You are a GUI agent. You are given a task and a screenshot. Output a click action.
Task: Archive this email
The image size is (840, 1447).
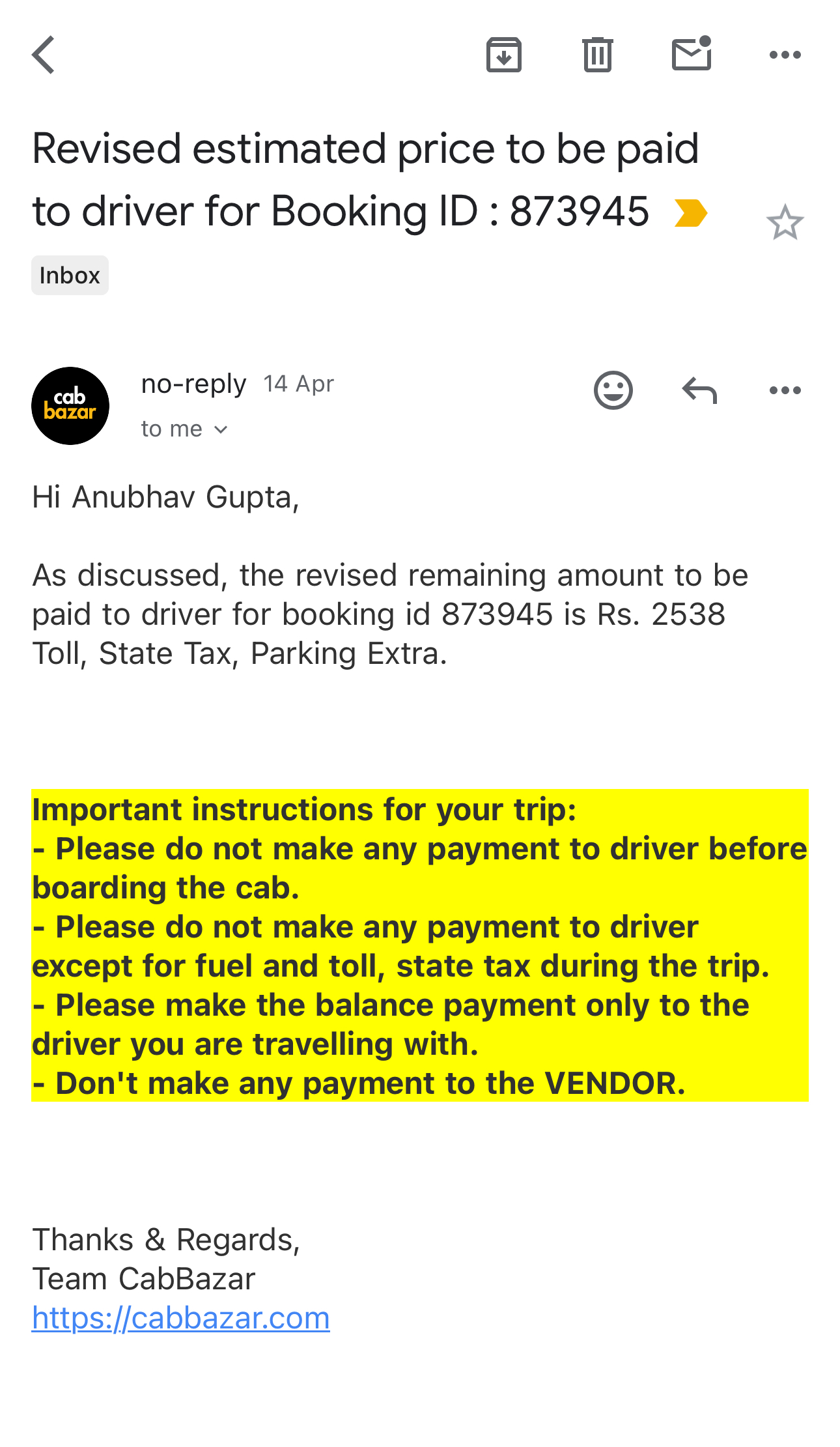click(504, 55)
